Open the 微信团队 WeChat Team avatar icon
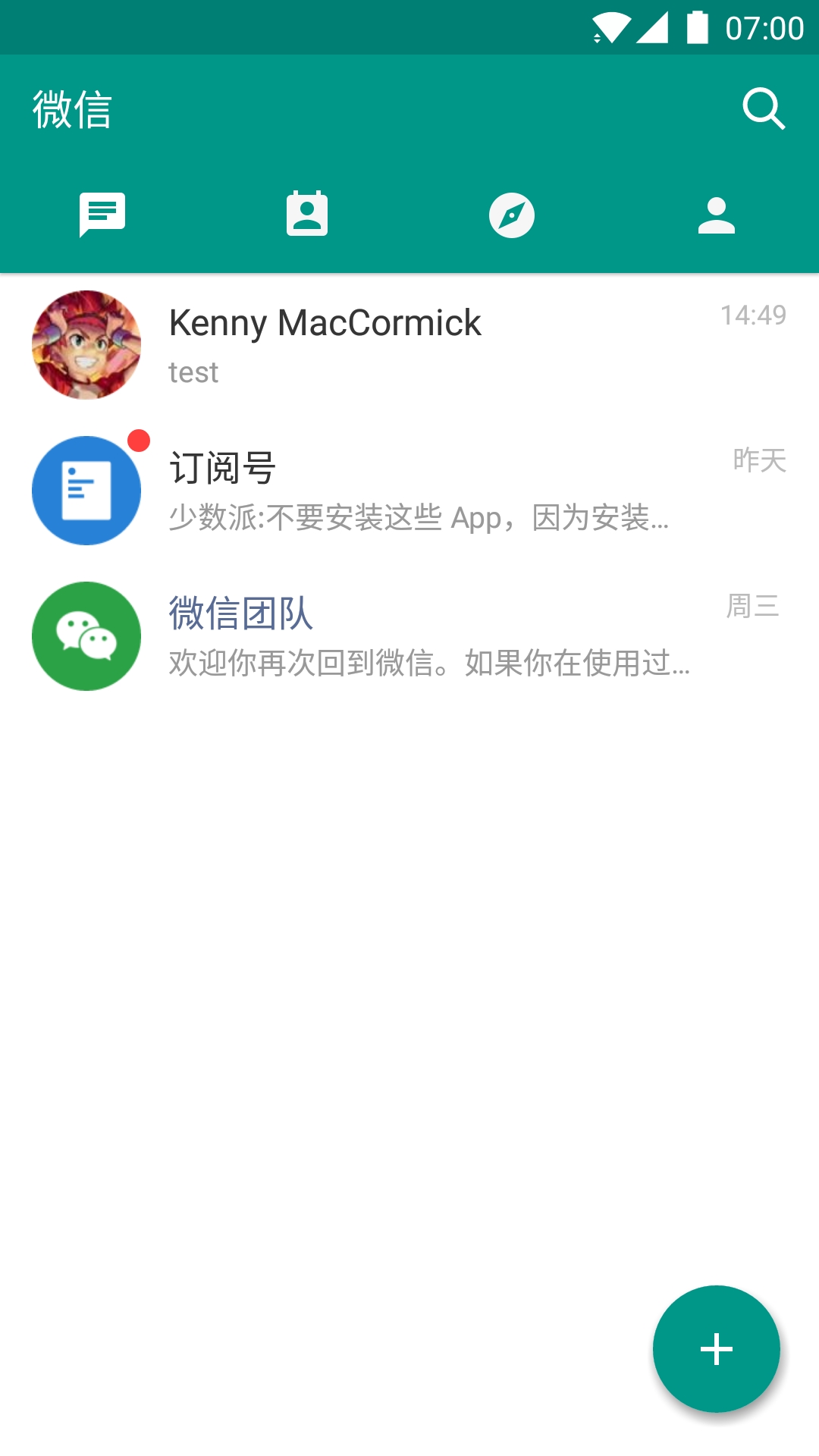 [x=86, y=635]
